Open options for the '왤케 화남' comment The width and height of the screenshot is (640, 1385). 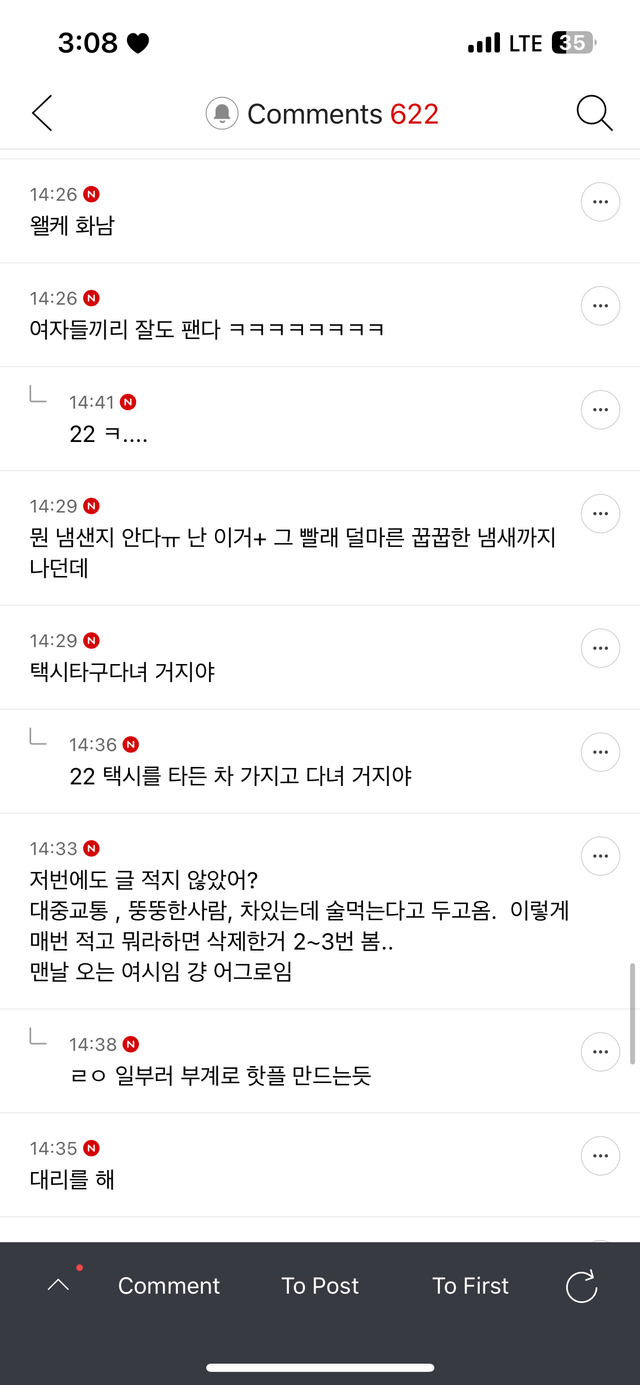[600, 202]
